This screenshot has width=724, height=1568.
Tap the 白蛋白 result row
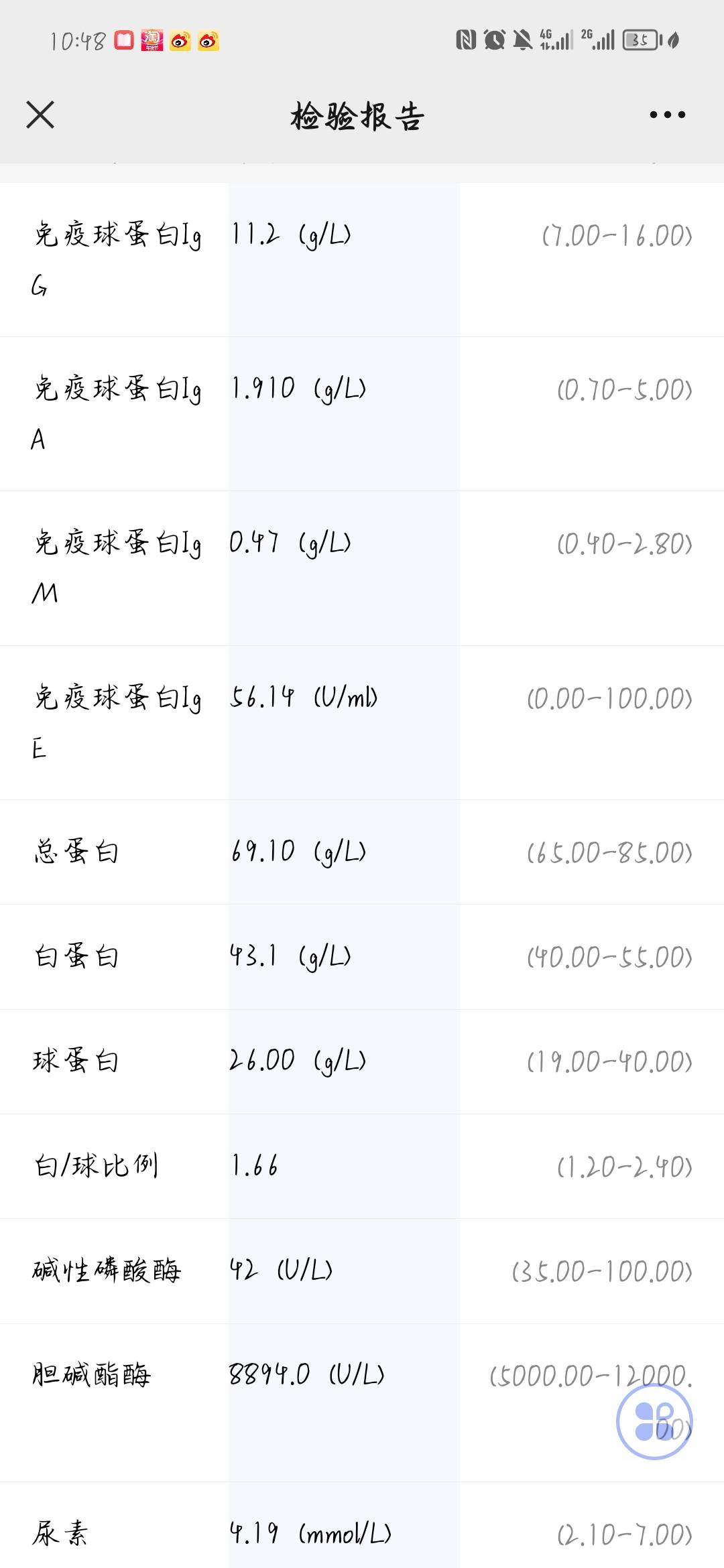[362, 957]
